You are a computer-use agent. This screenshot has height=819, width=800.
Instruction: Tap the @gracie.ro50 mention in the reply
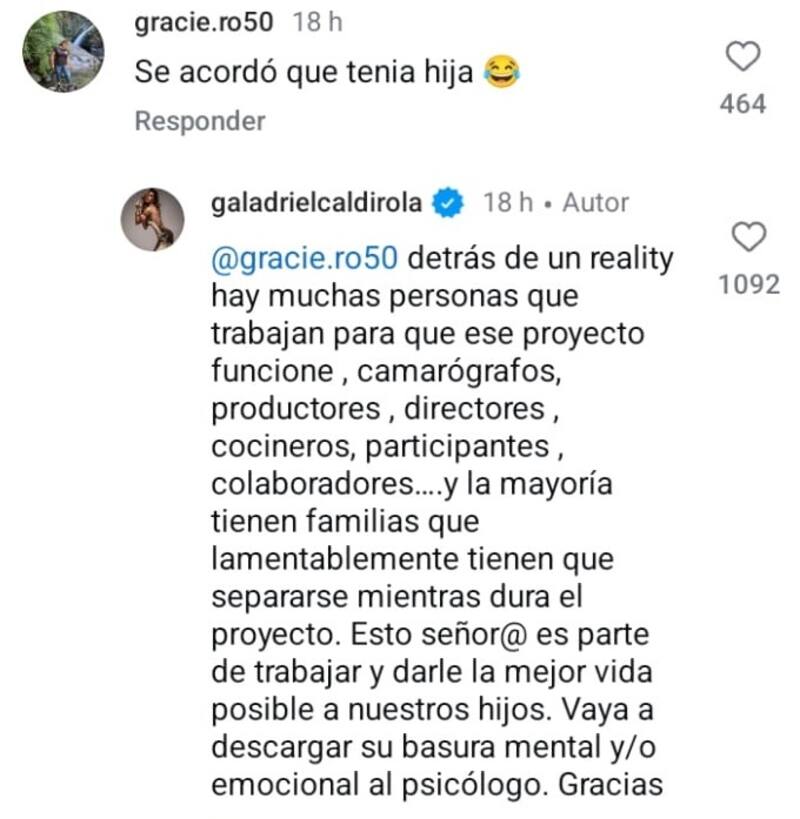point(306,258)
